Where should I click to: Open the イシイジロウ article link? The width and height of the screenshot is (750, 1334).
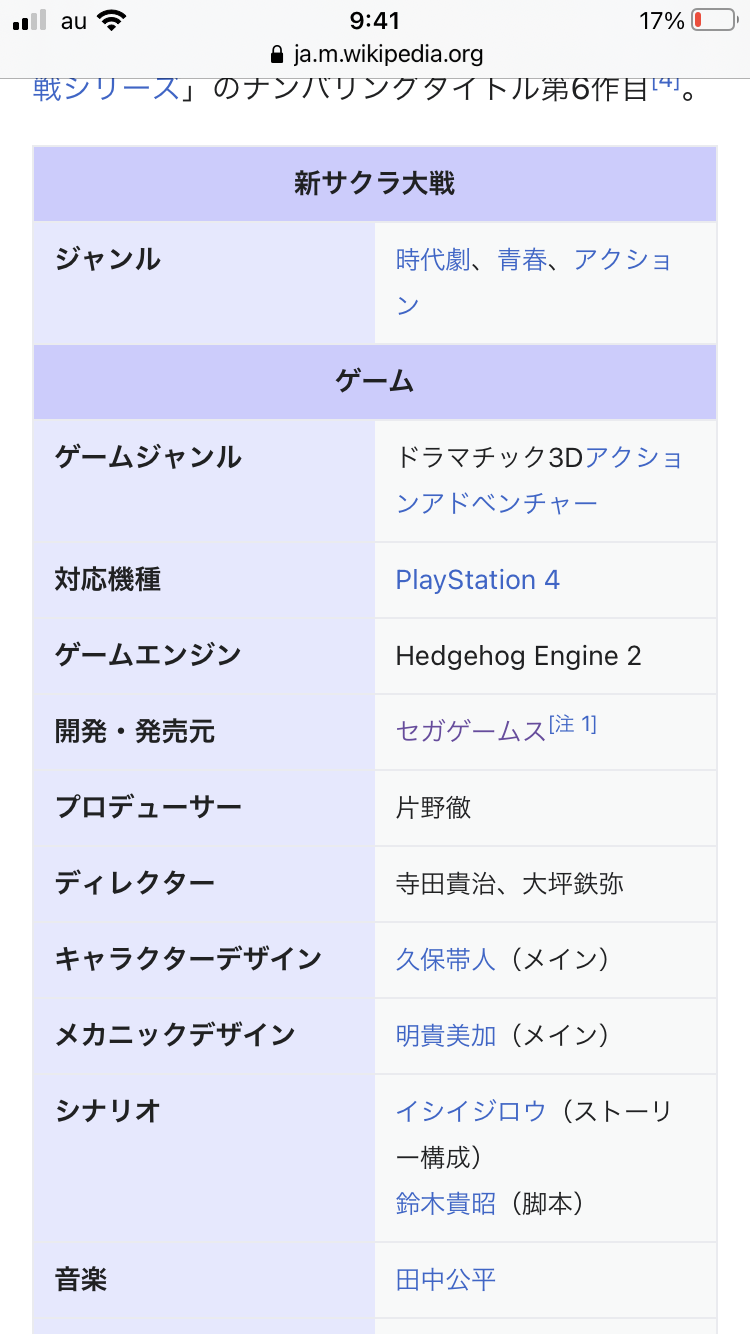[x=471, y=1111]
